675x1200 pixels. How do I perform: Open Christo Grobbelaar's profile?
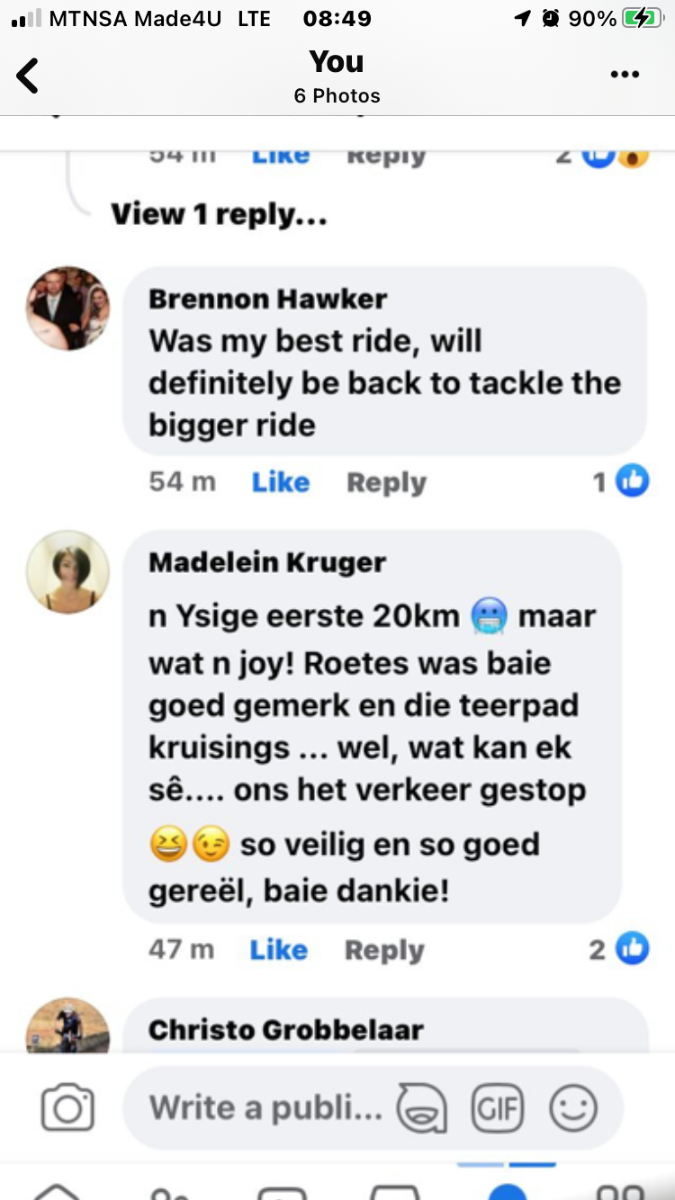(285, 1029)
